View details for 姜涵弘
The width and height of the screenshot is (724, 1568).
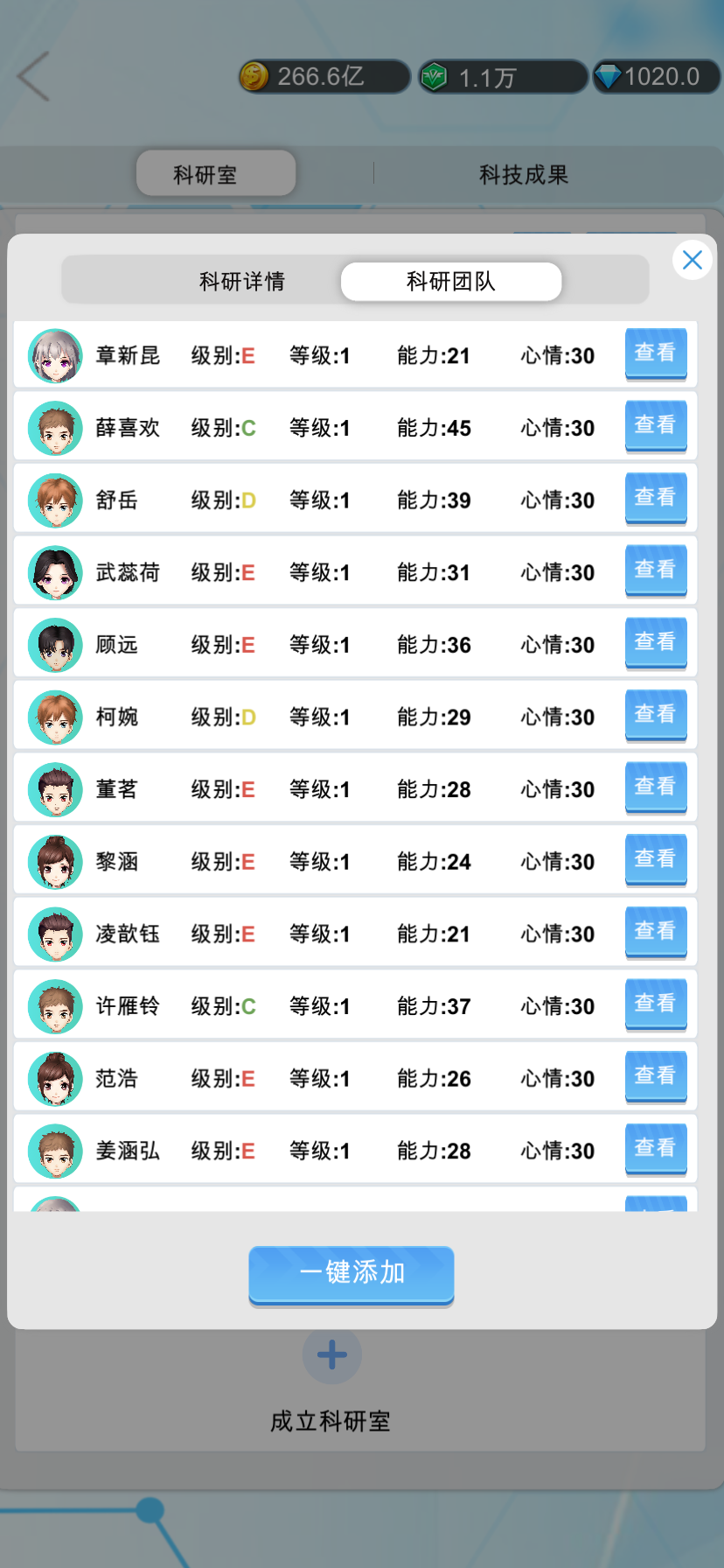point(655,1149)
